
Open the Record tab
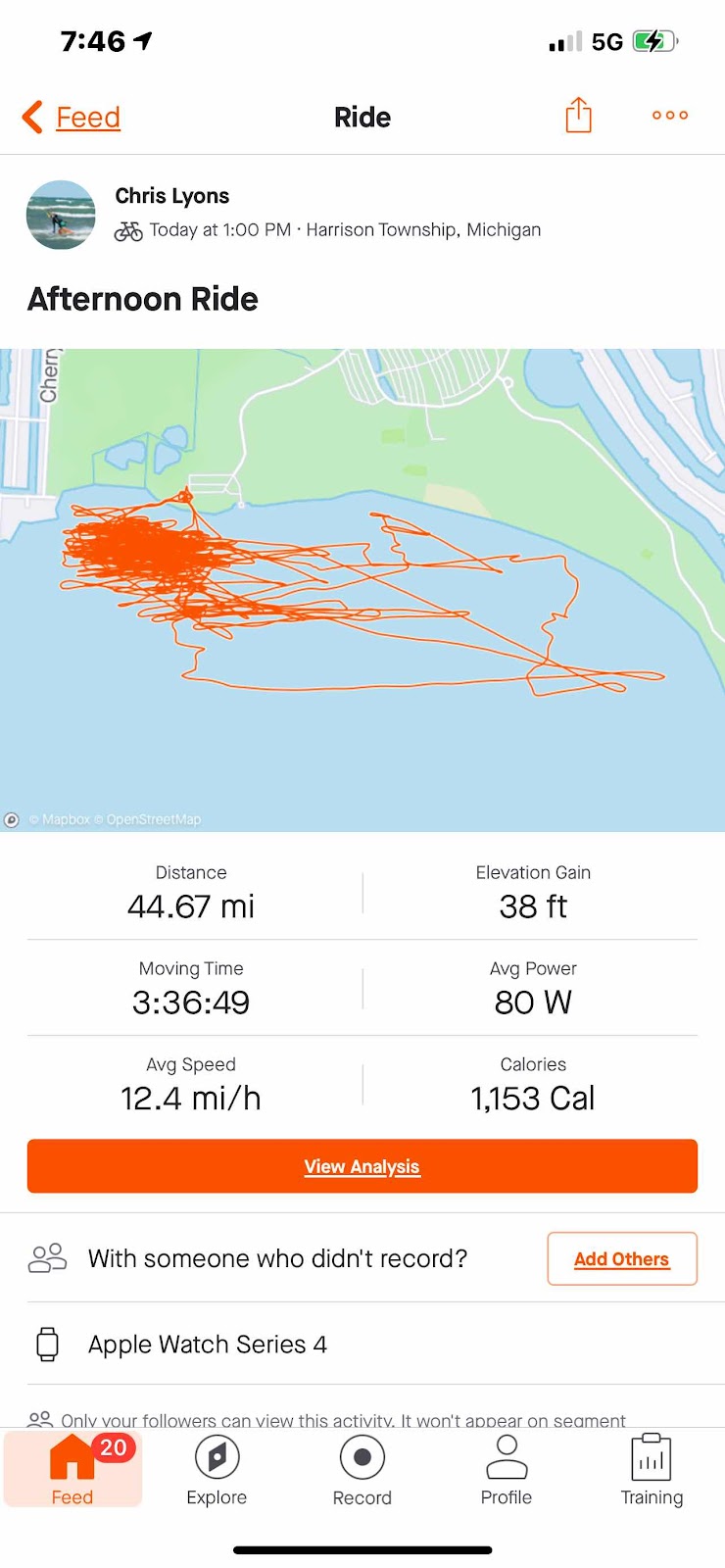[362, 1470]
